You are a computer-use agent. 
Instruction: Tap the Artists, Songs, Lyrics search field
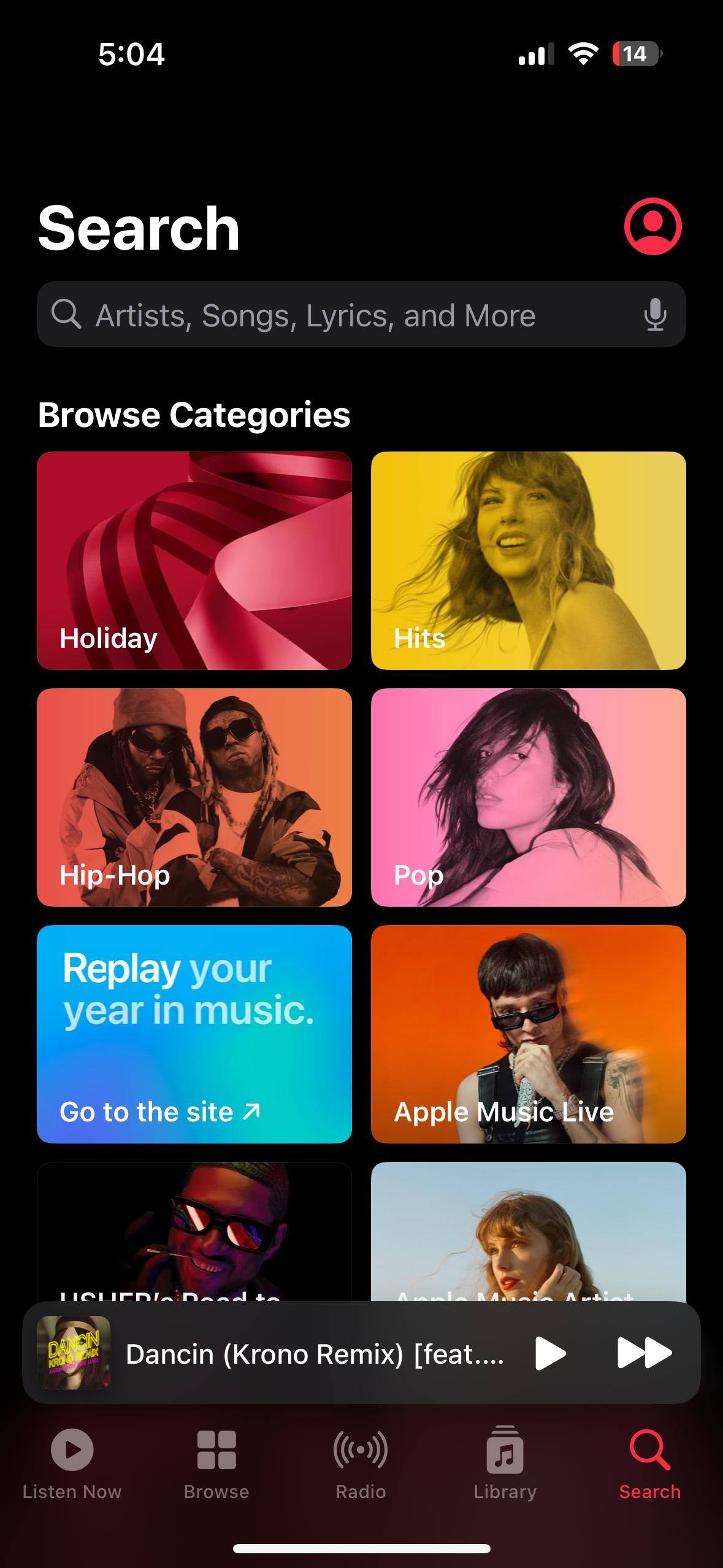pyautogui.click(x=343, y=315)
